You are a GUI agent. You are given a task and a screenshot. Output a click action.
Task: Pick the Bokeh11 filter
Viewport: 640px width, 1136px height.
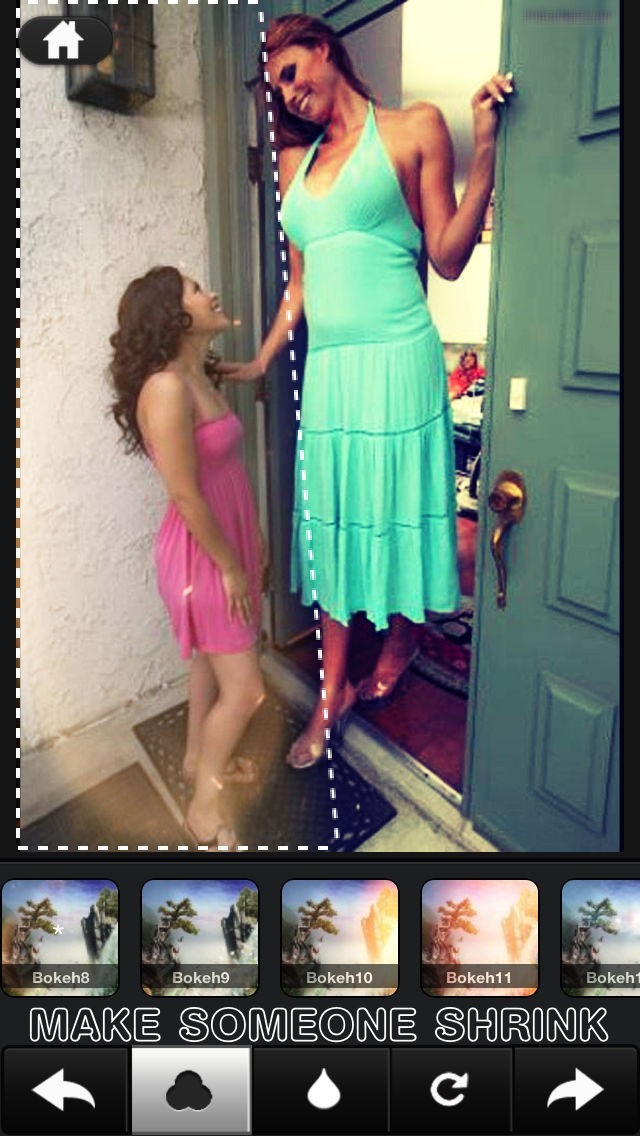480,938
